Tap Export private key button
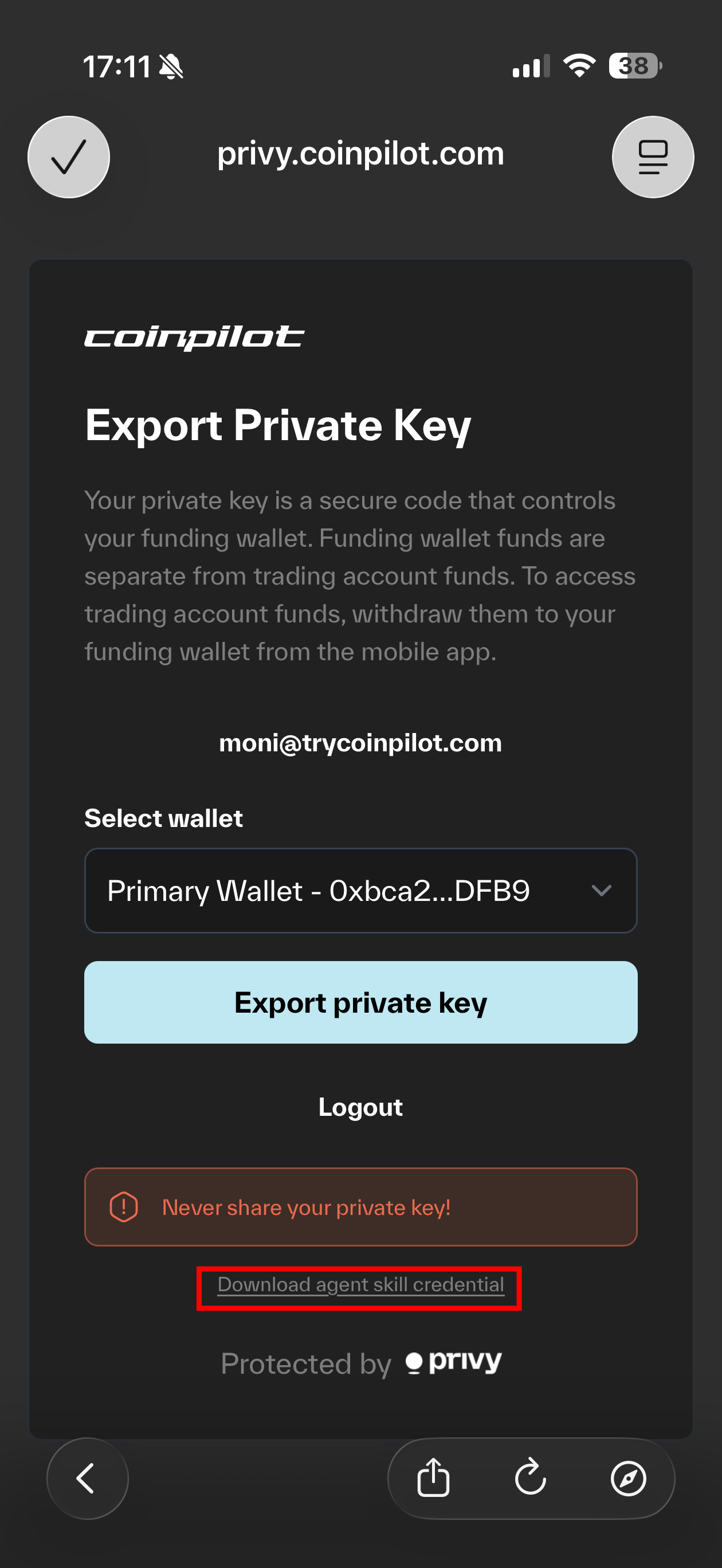The height and width of the screenshot is (1568, 722). (x=360, y=1002)
